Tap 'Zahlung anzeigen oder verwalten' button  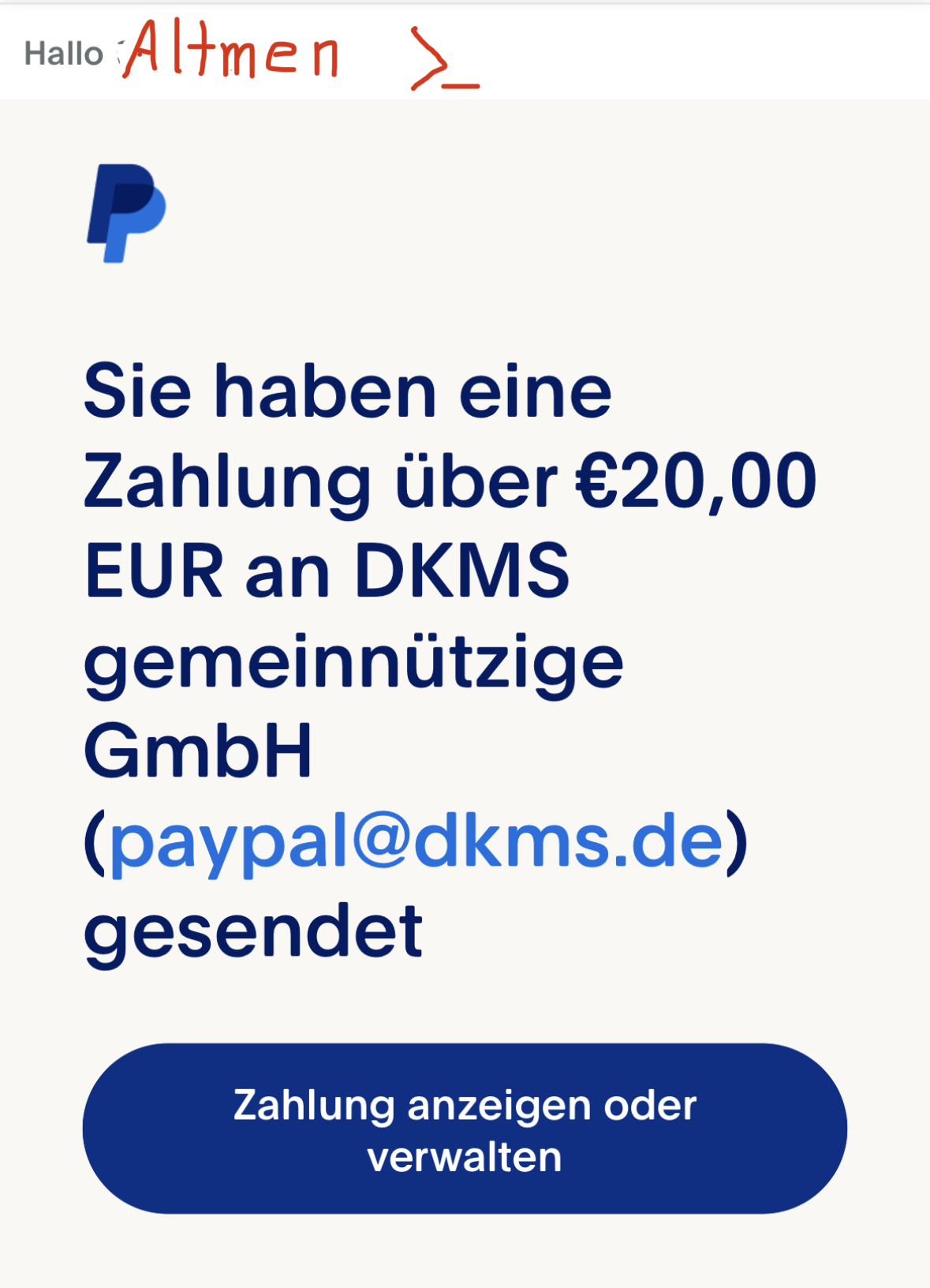point(465,1129)
